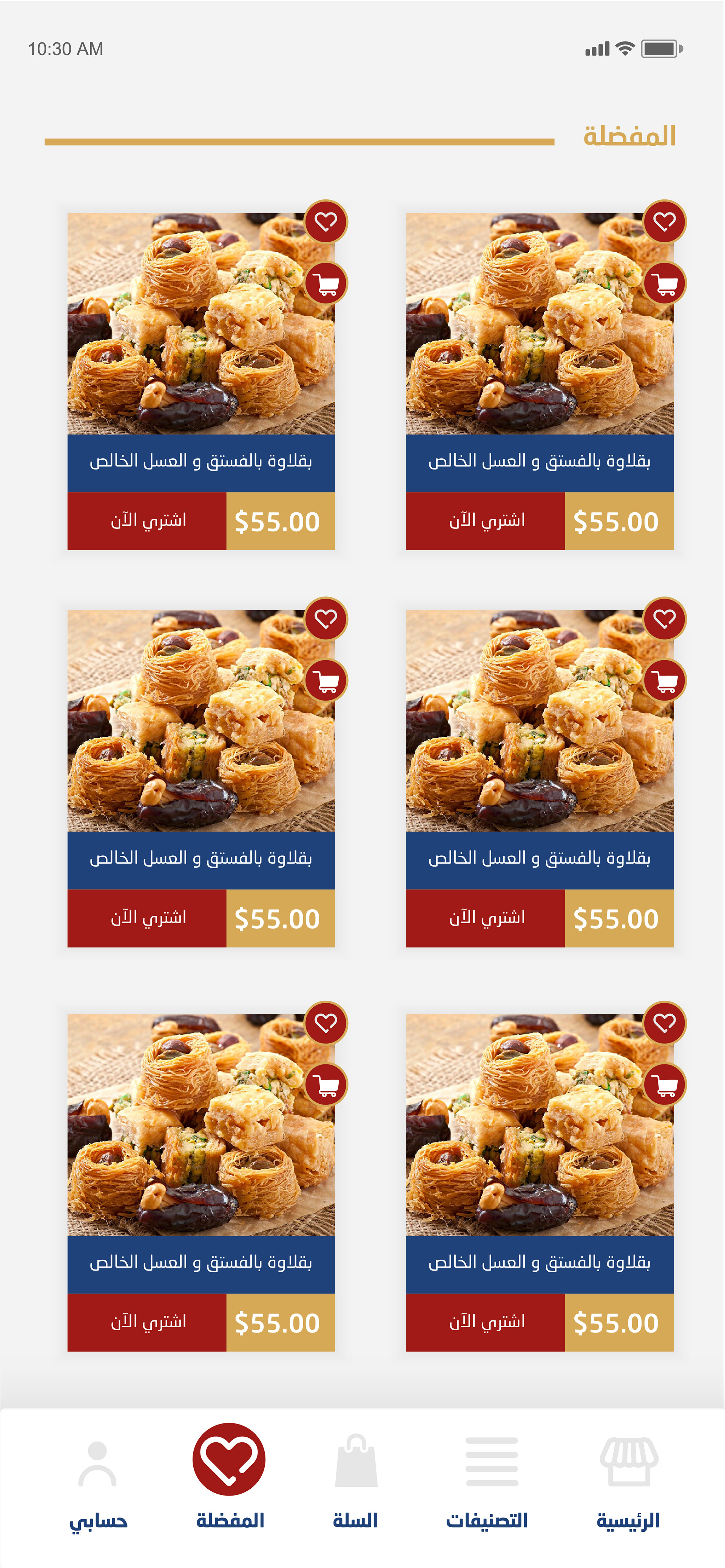The image size is (725, 1568).
Task: Unfavorite the top-right baklava product via heart icon
Action: 664,222
